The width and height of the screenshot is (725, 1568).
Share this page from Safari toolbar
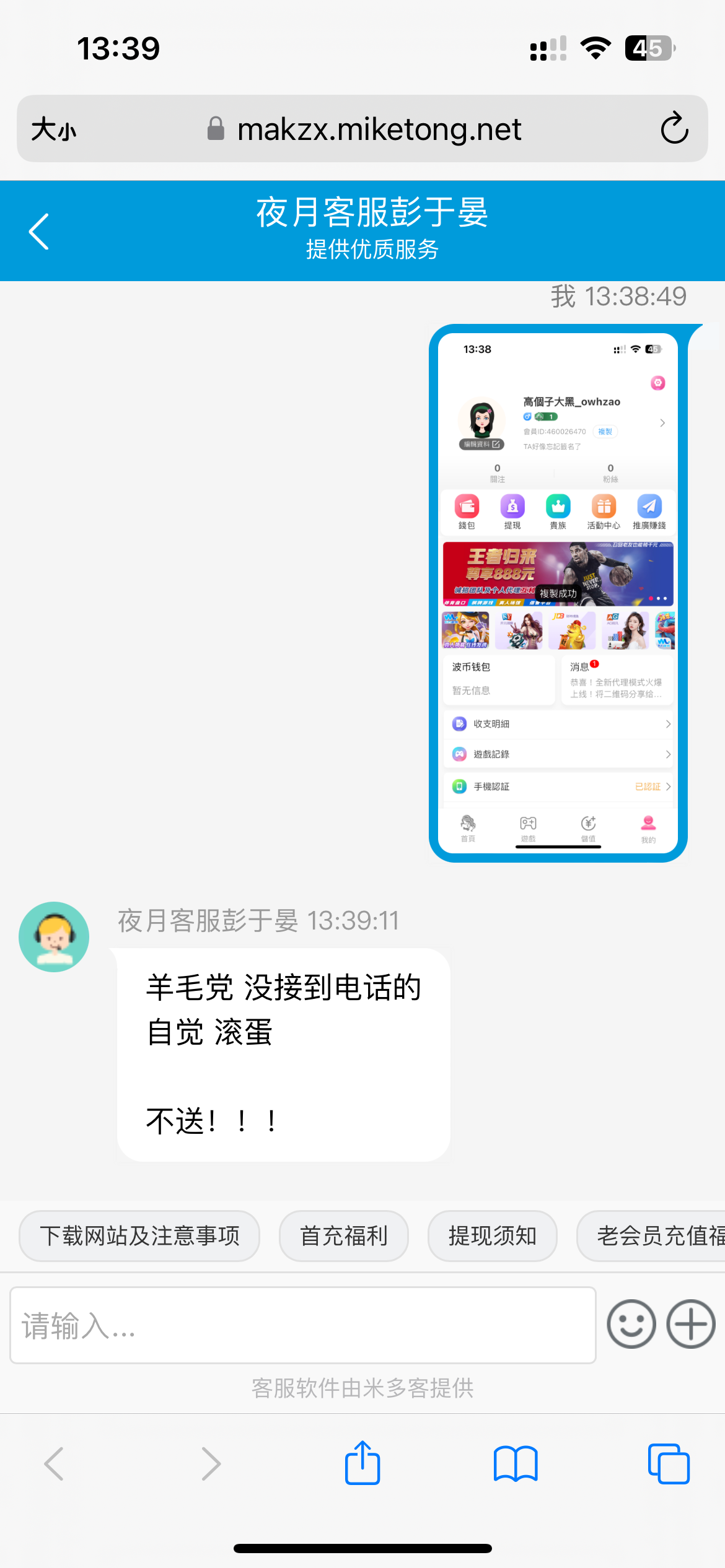click(x=362, y=1464)
